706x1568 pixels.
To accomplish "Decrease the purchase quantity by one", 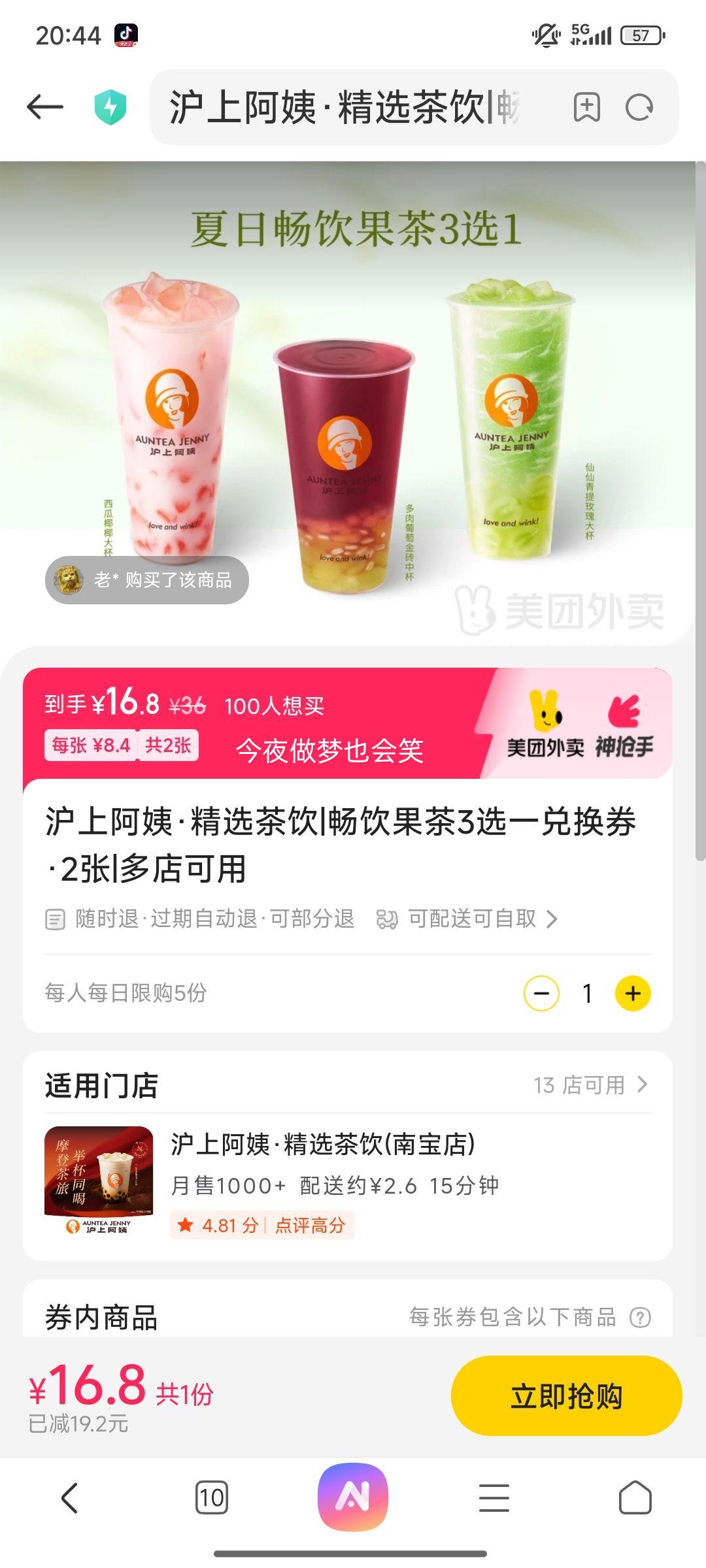I will tap(541, 994).
